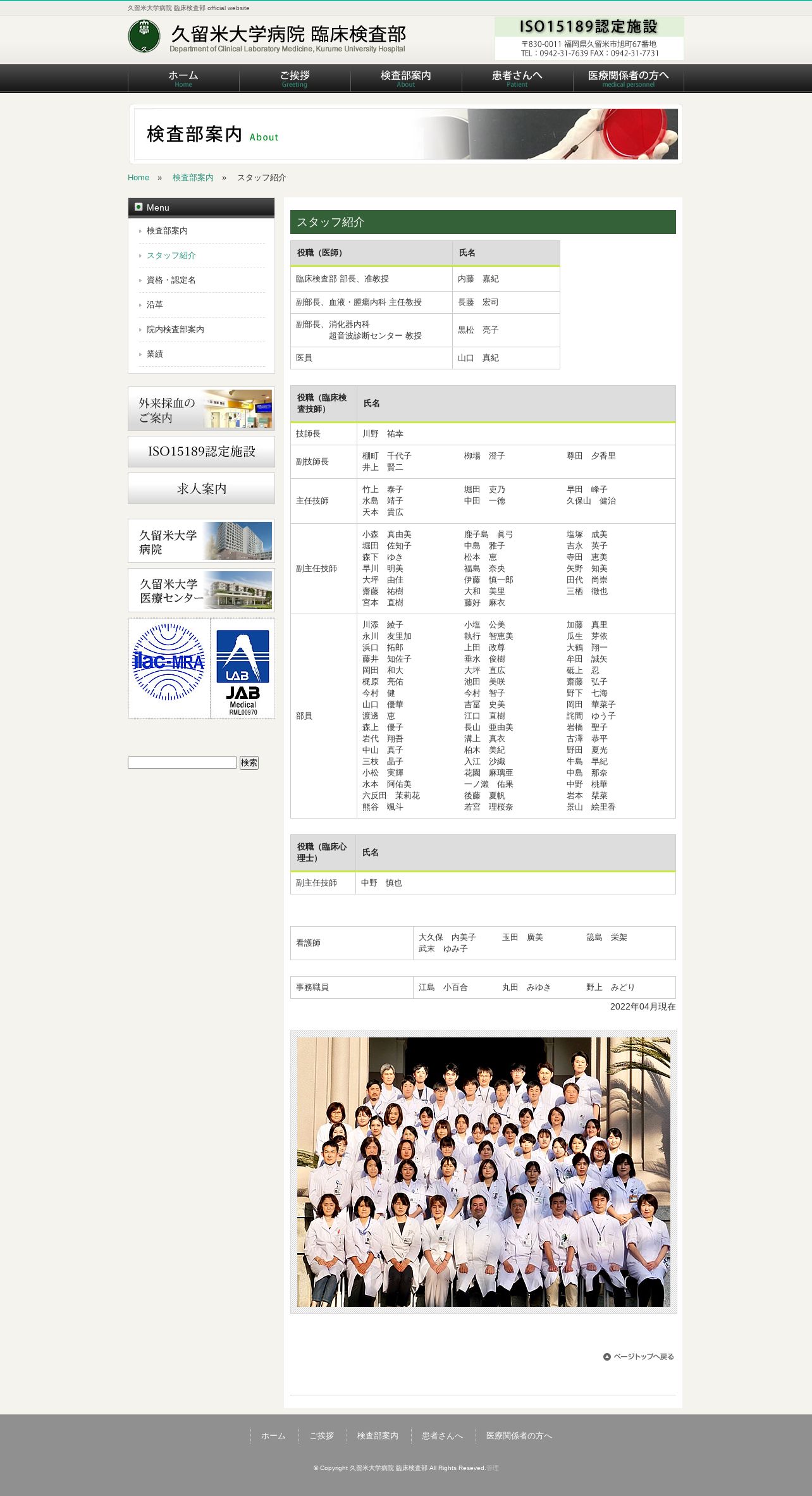812x1496 pixels.
Task: Open ISO15189認定施設 sidebar banner
Action: [201, 452]
